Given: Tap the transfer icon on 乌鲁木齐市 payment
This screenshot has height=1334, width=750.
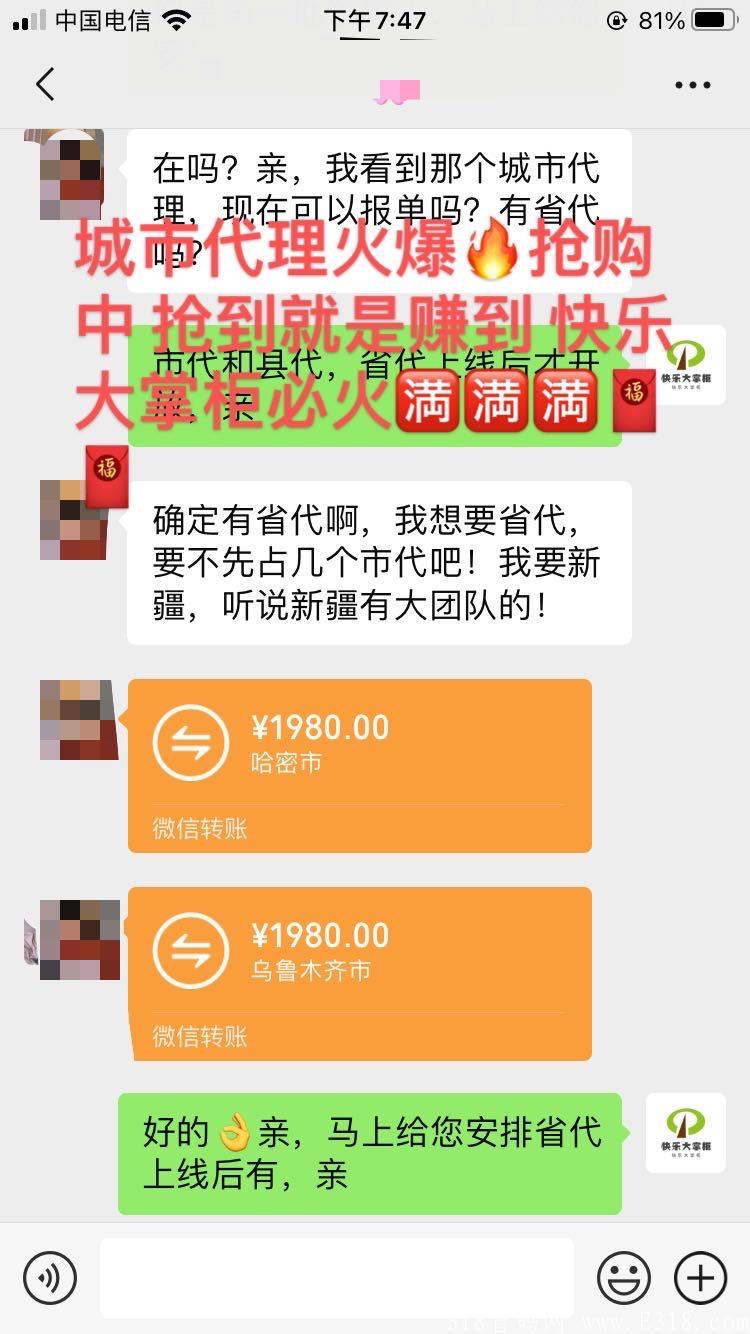Looking at the screenshot, I should pyautogui.click(x=191, y=950).
